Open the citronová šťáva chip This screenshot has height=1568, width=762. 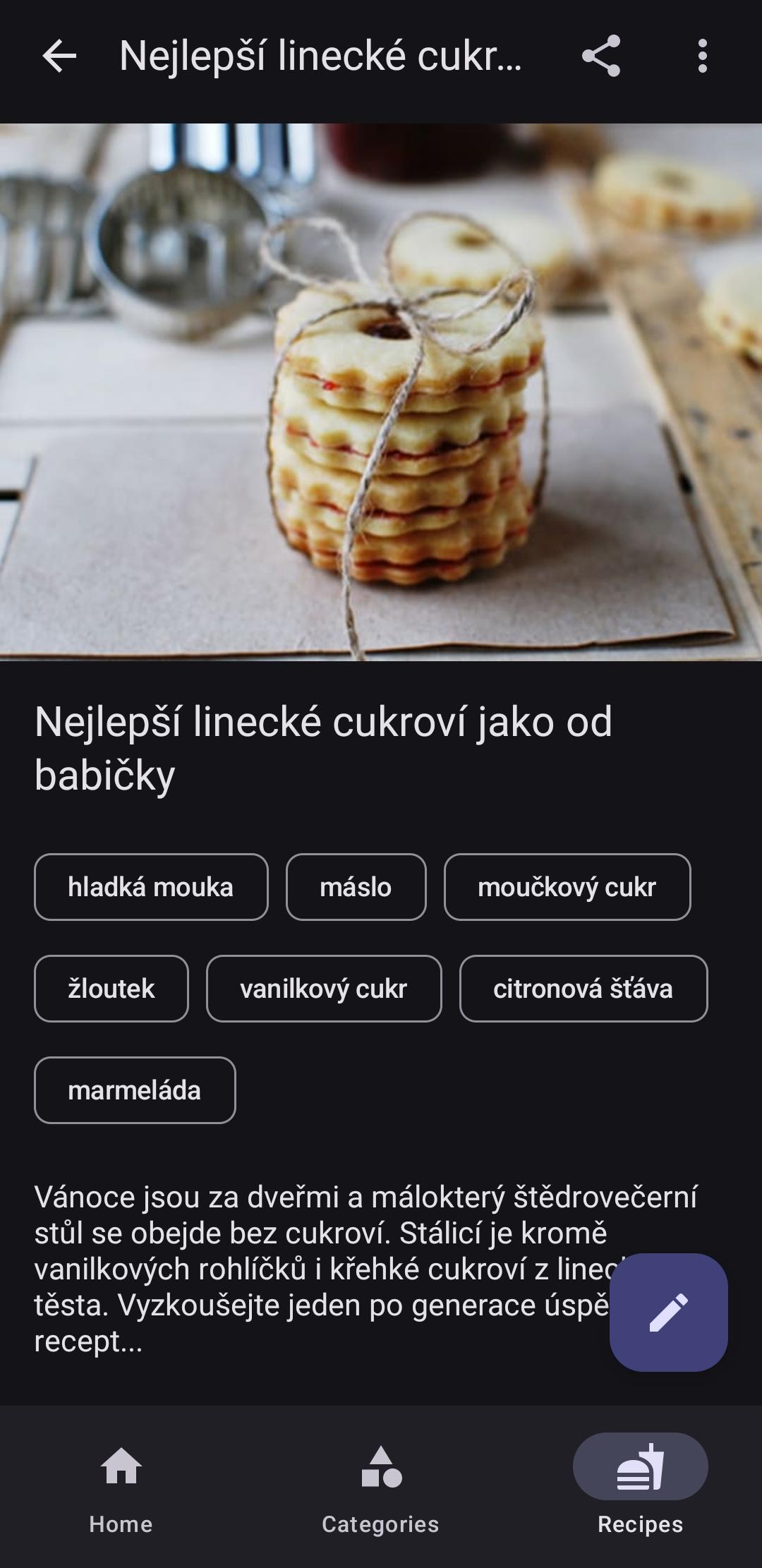point(583,989)
